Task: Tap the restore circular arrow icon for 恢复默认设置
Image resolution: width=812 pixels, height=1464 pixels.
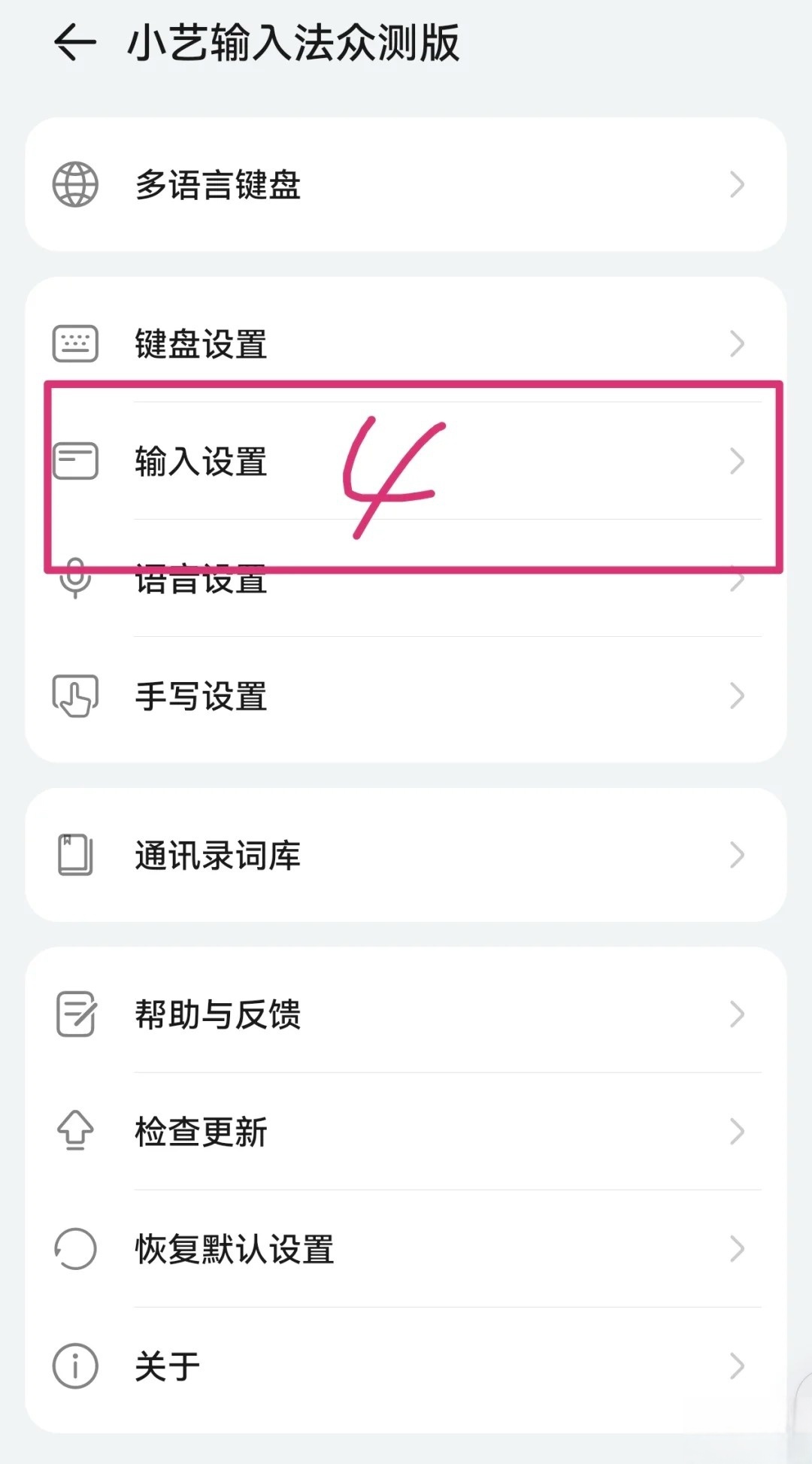Action: pyautogui.click(x=75, y=1248)
